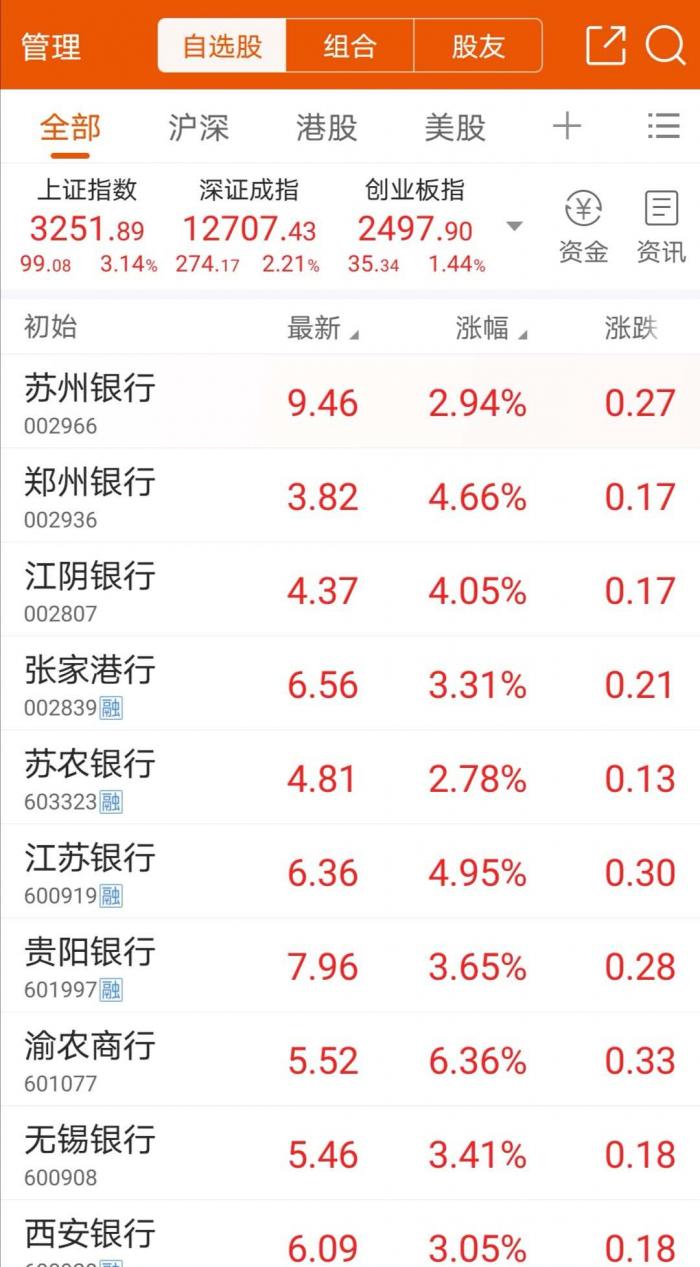Sort stocks by 最新 price column
The width and height of the screenshot is (700, 1267).
322,328
